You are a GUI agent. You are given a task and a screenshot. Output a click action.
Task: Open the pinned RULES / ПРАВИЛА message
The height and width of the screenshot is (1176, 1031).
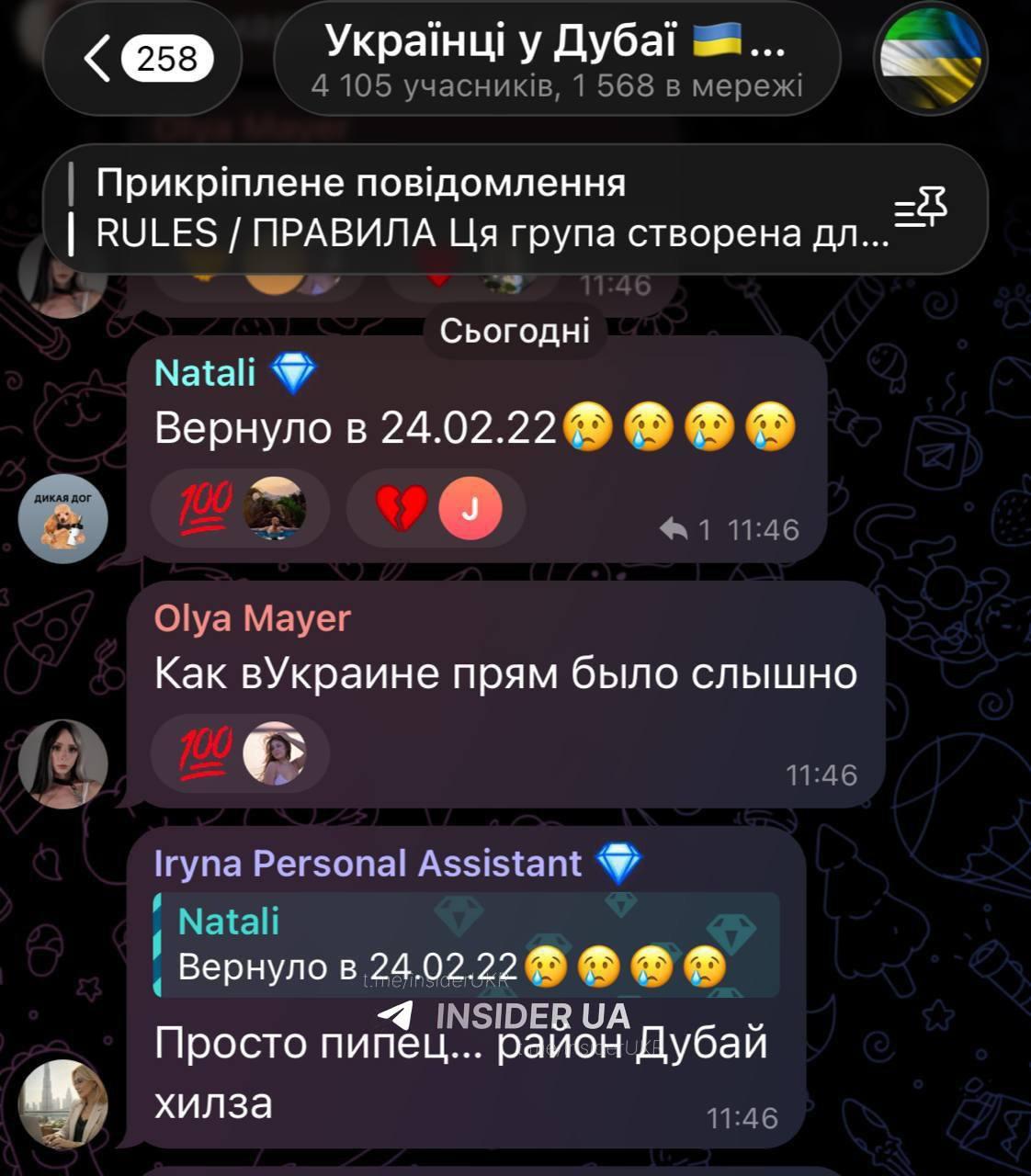tap(492, 209)
